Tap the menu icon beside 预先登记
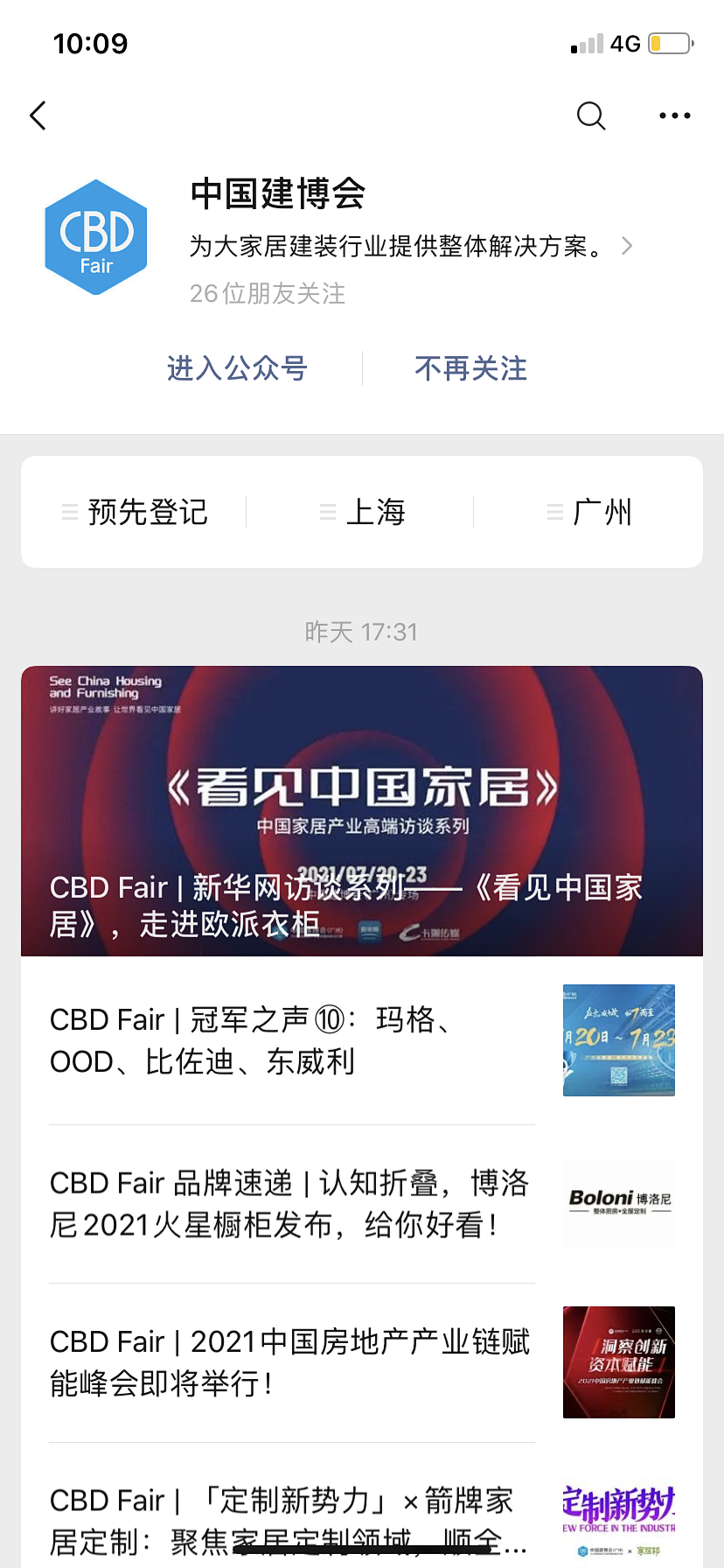This screenshot has height=1568, width=724. point(66,512)
